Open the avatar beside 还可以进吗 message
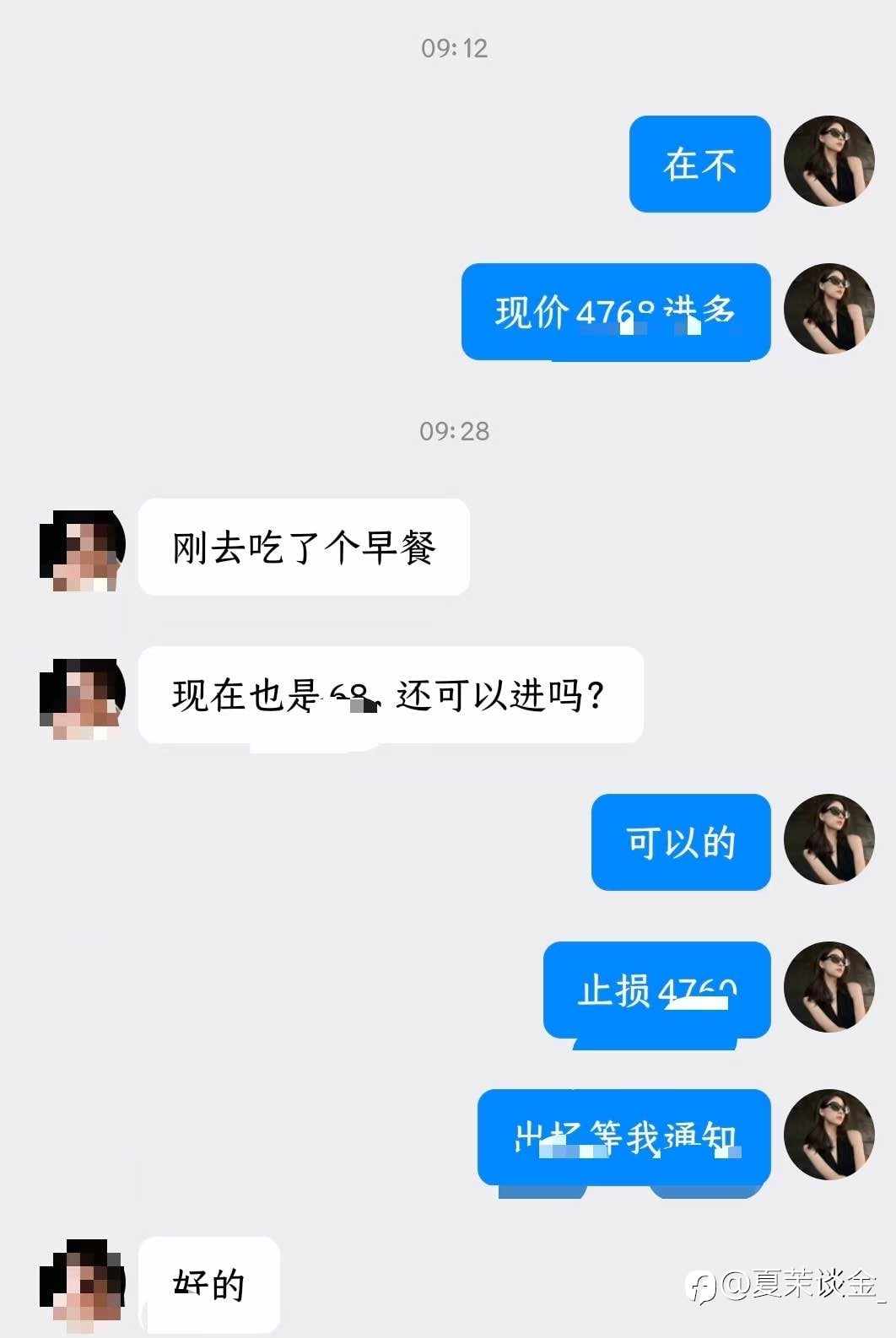The height and width of the screenshot is (1338, 896). point(82,693)
